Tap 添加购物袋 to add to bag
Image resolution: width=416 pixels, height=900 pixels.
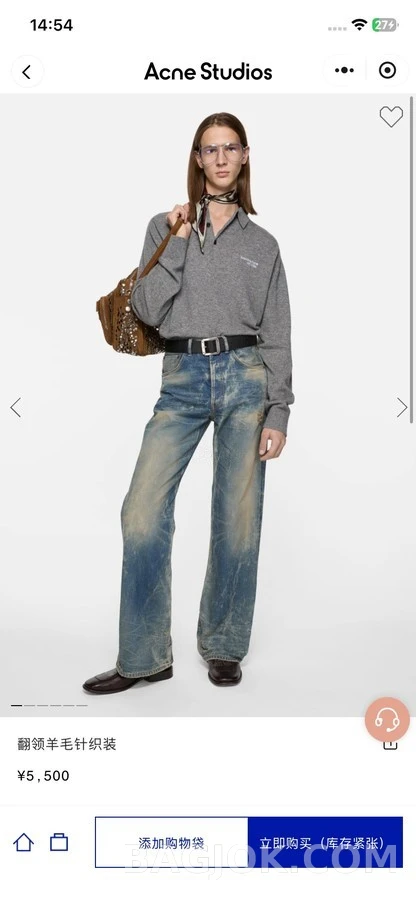point(171,843)
